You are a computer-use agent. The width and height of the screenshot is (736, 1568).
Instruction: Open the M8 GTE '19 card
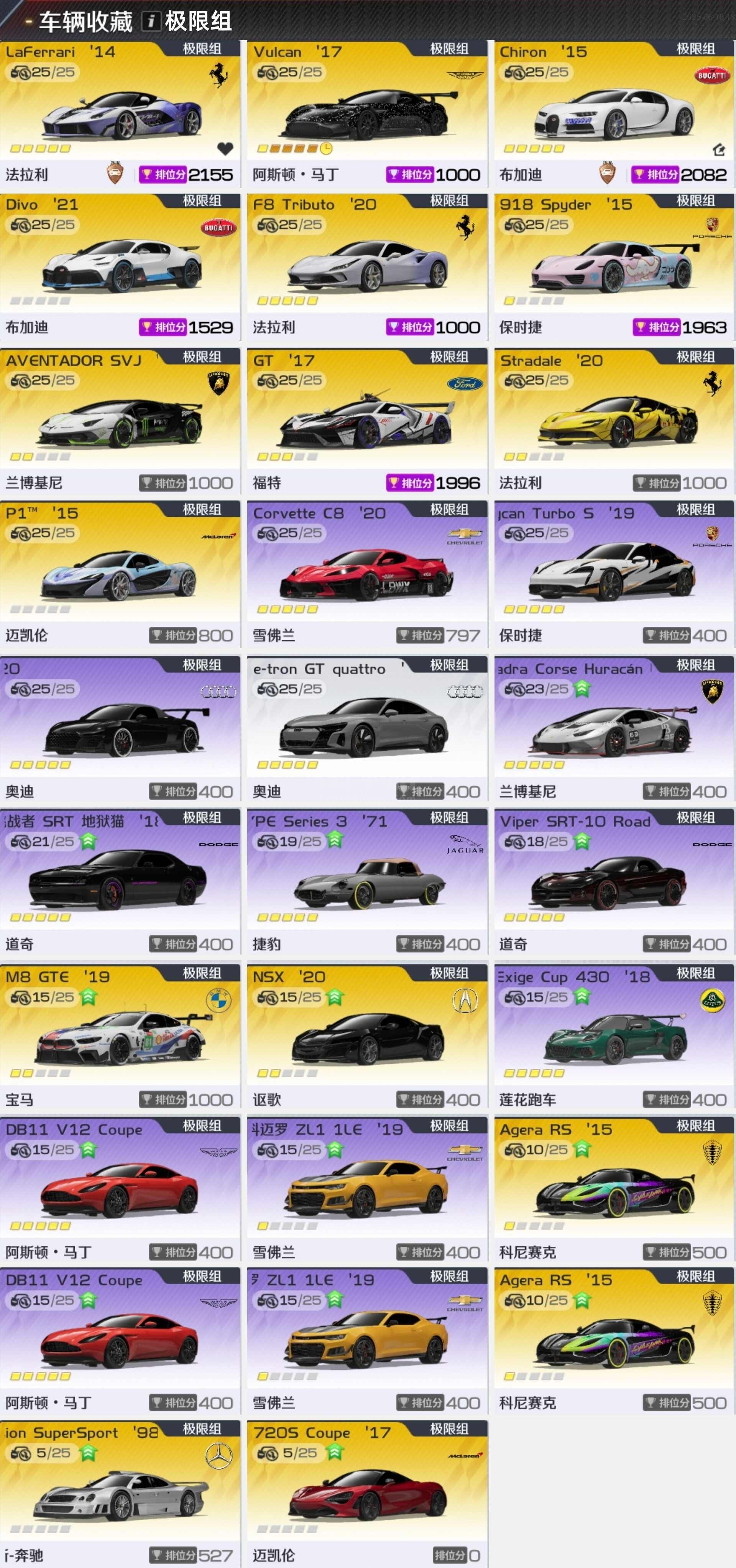[120, 1037]
